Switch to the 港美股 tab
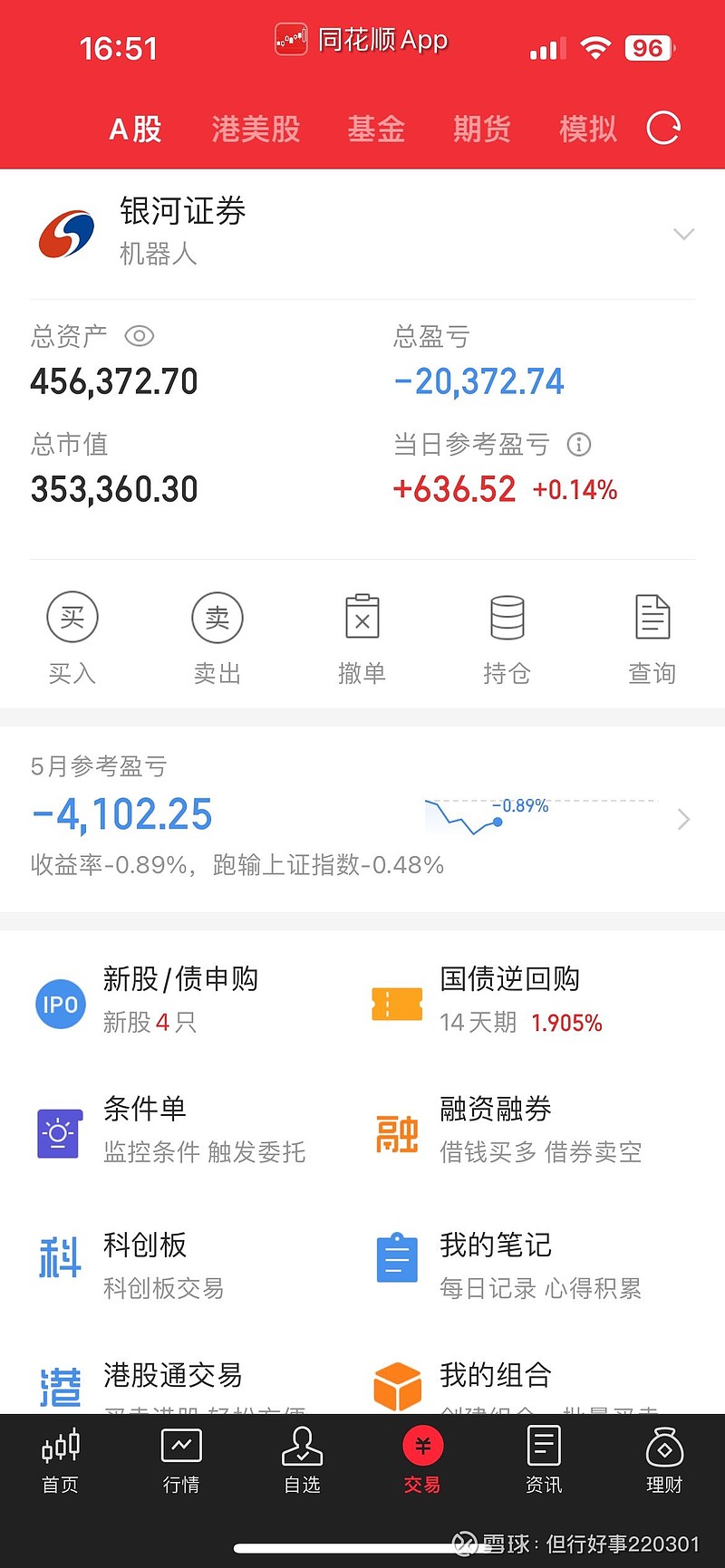725x1568 pixels. pos(256,130)
